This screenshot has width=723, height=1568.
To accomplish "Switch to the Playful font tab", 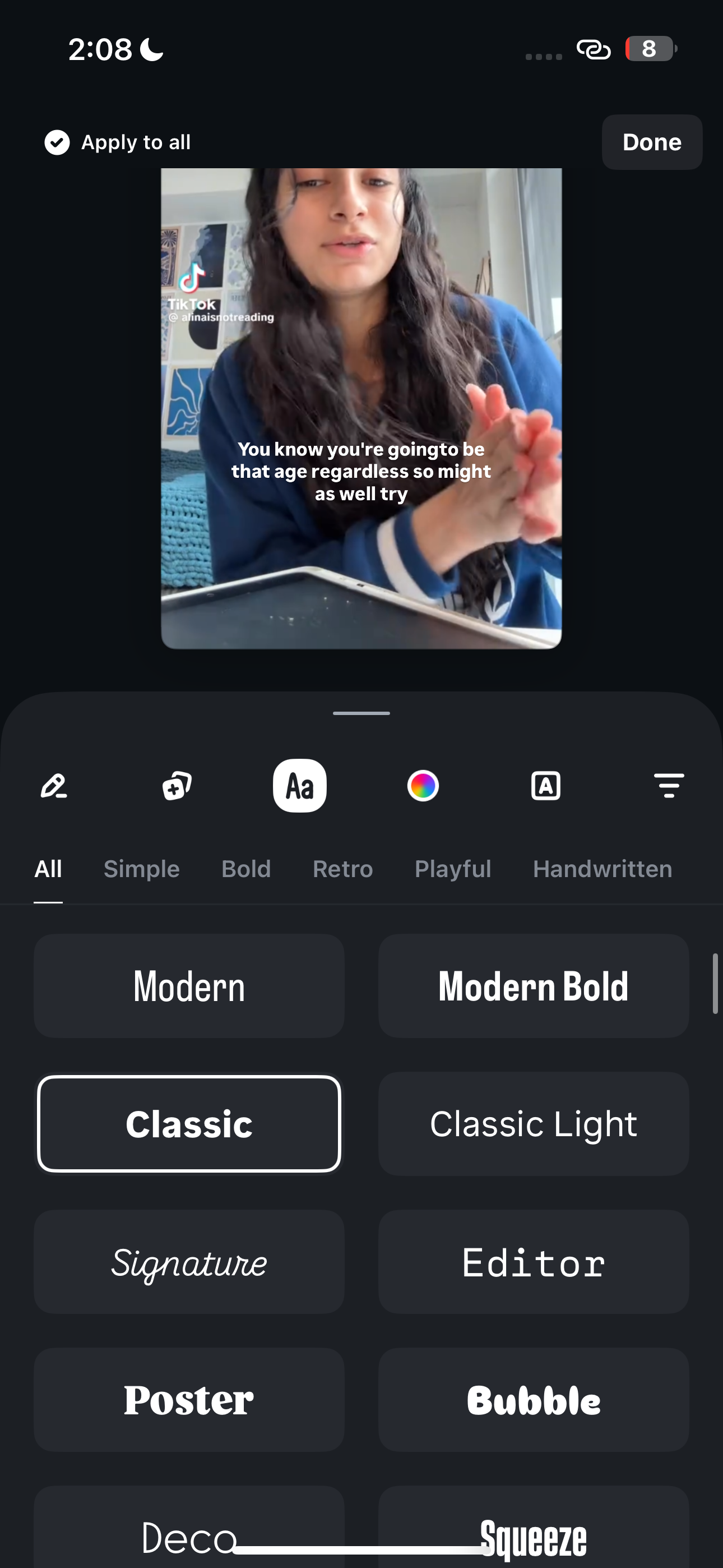I will point(453,869).
